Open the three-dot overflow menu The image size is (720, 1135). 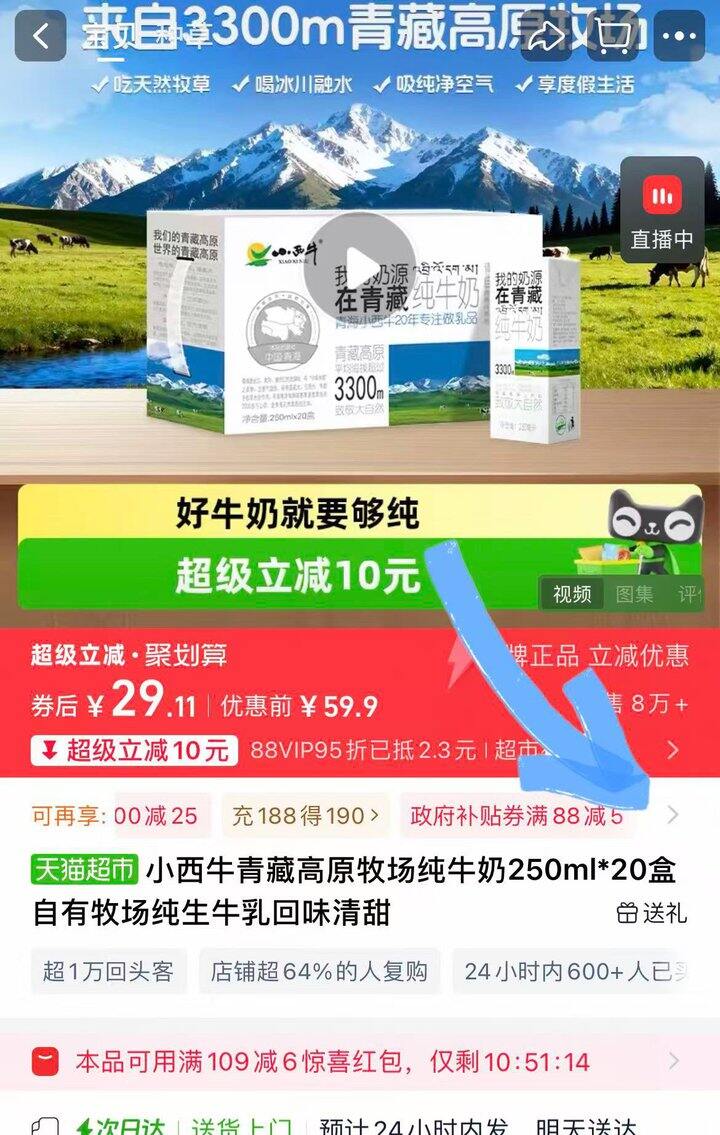679,35
